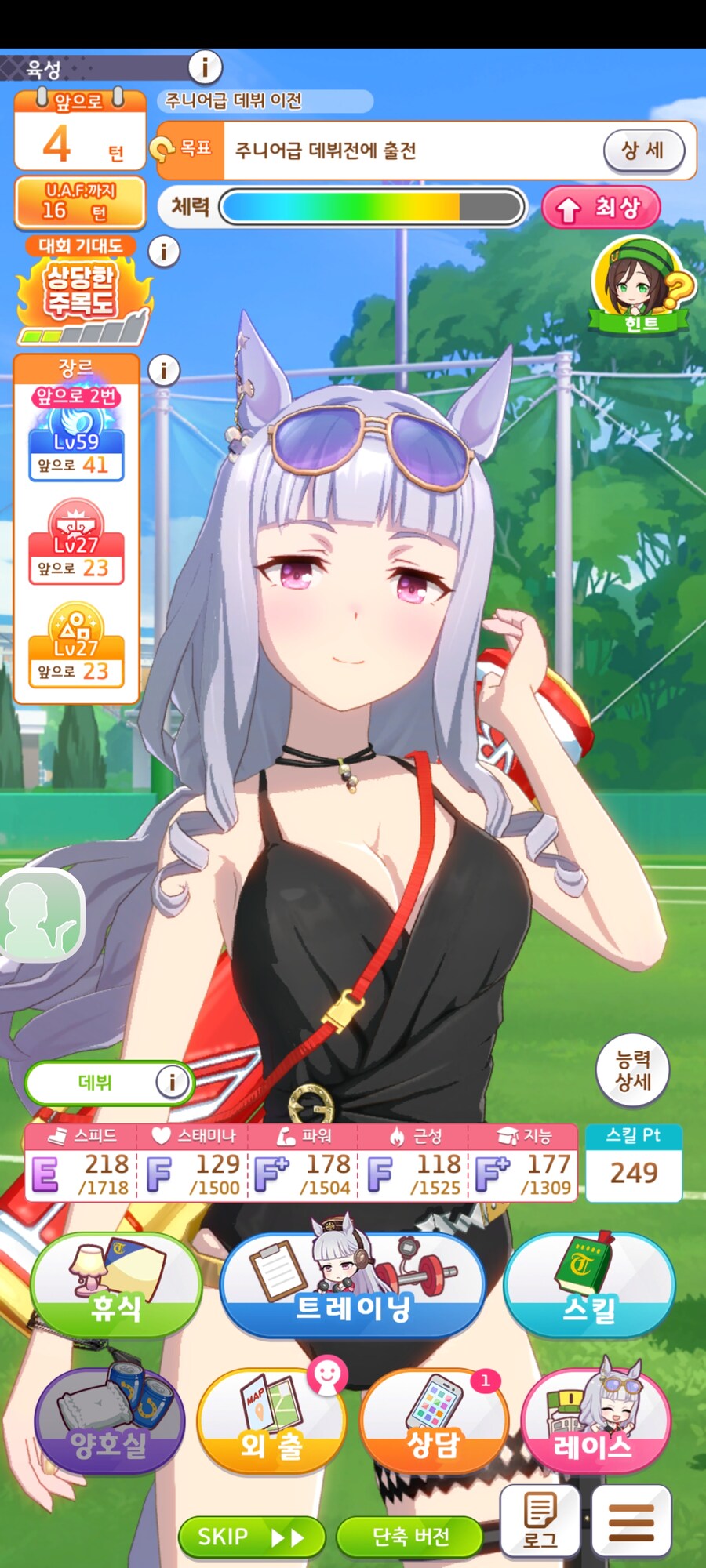The image size is (706, 1568).
Task: Toggle 단축 버전 mode
Action: (409, 1537)
